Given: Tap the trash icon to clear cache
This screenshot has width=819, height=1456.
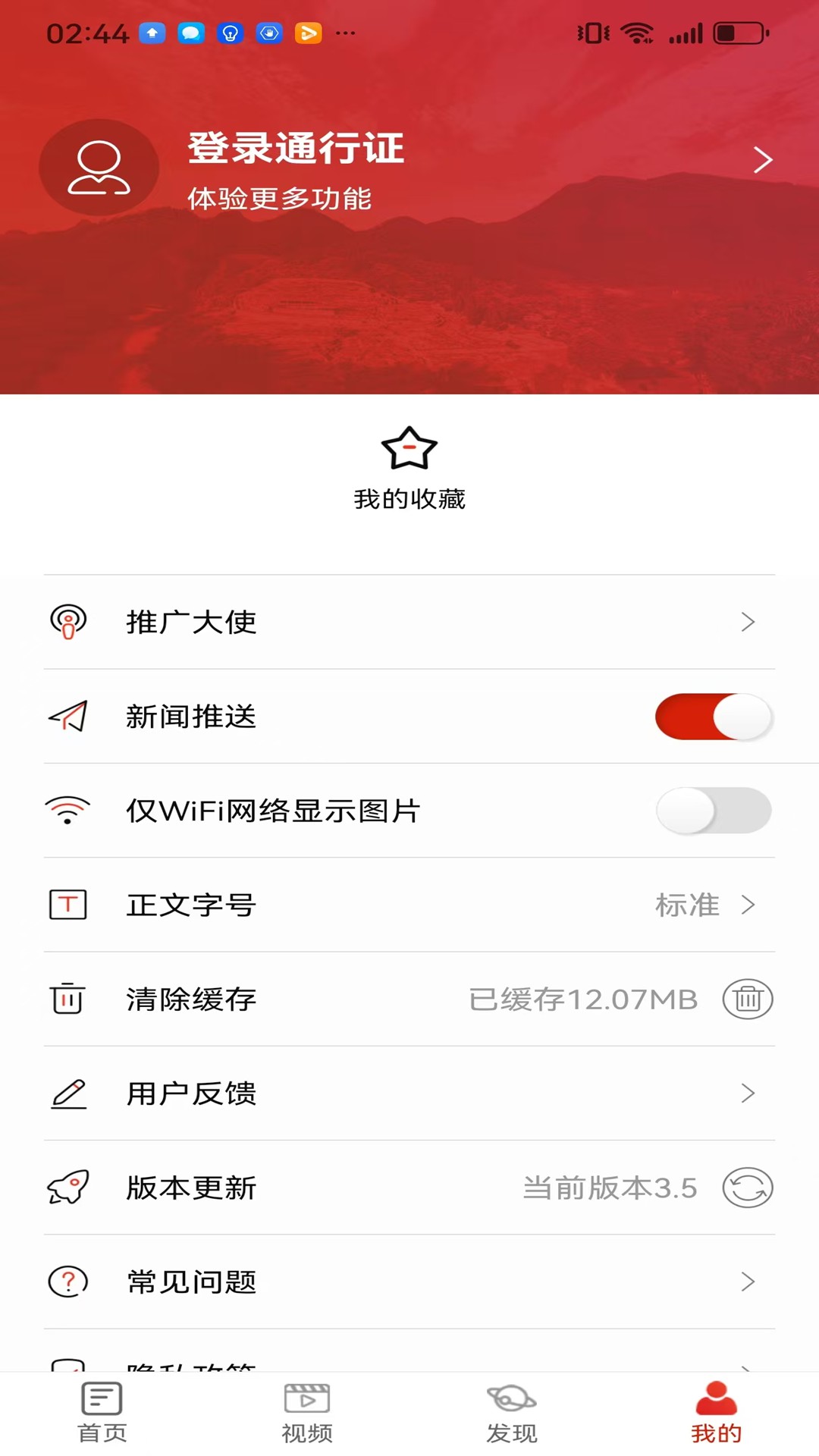Looking at the screenshot, I should pos(747,999).
